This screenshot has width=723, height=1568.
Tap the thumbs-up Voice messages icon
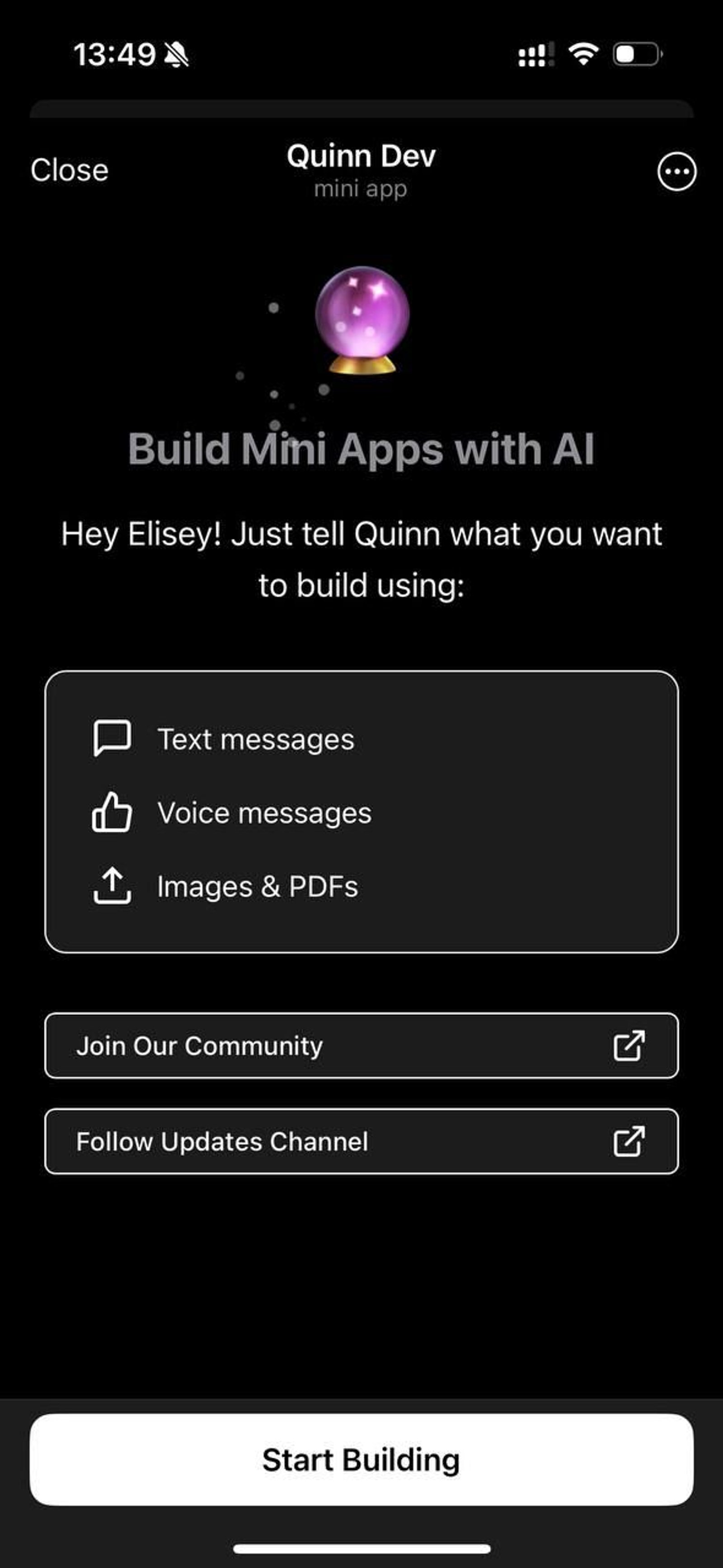pyautogui.click(x=112, y=813)
